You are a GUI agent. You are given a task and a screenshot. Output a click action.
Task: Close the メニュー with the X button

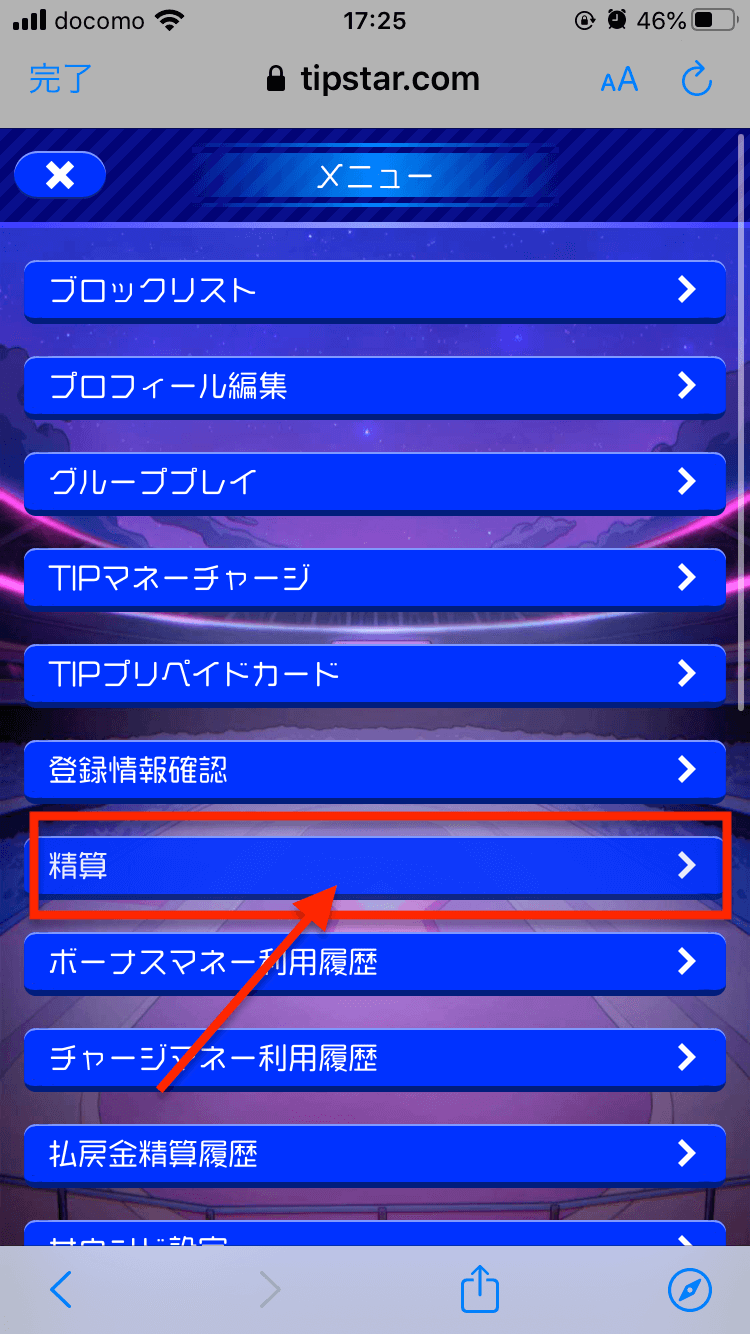pos(60,176)
